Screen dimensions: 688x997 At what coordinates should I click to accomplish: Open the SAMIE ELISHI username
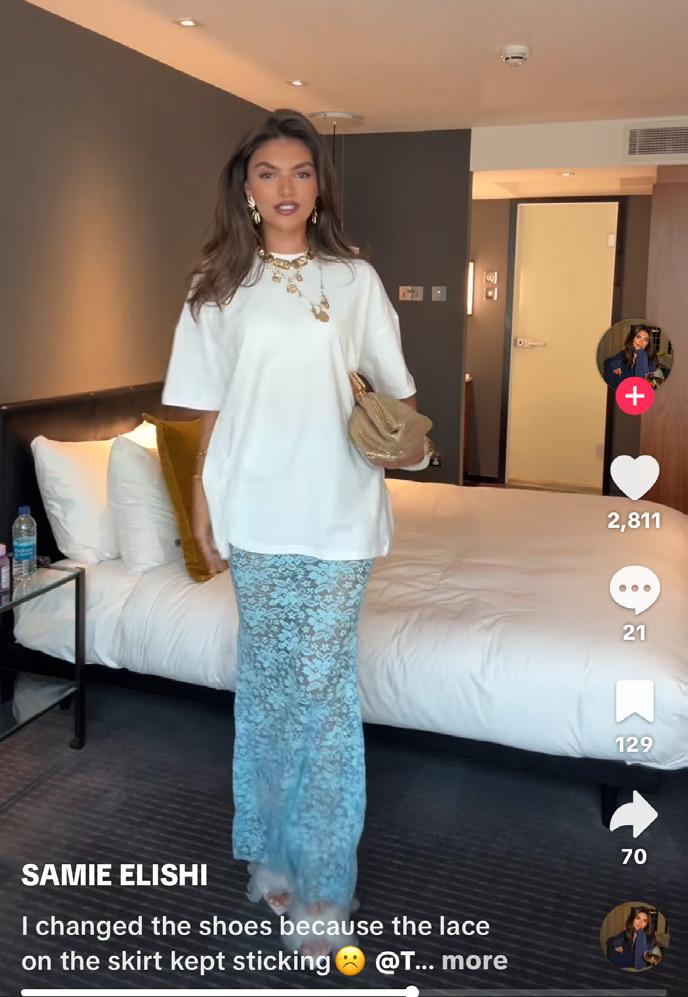point(114,876)
